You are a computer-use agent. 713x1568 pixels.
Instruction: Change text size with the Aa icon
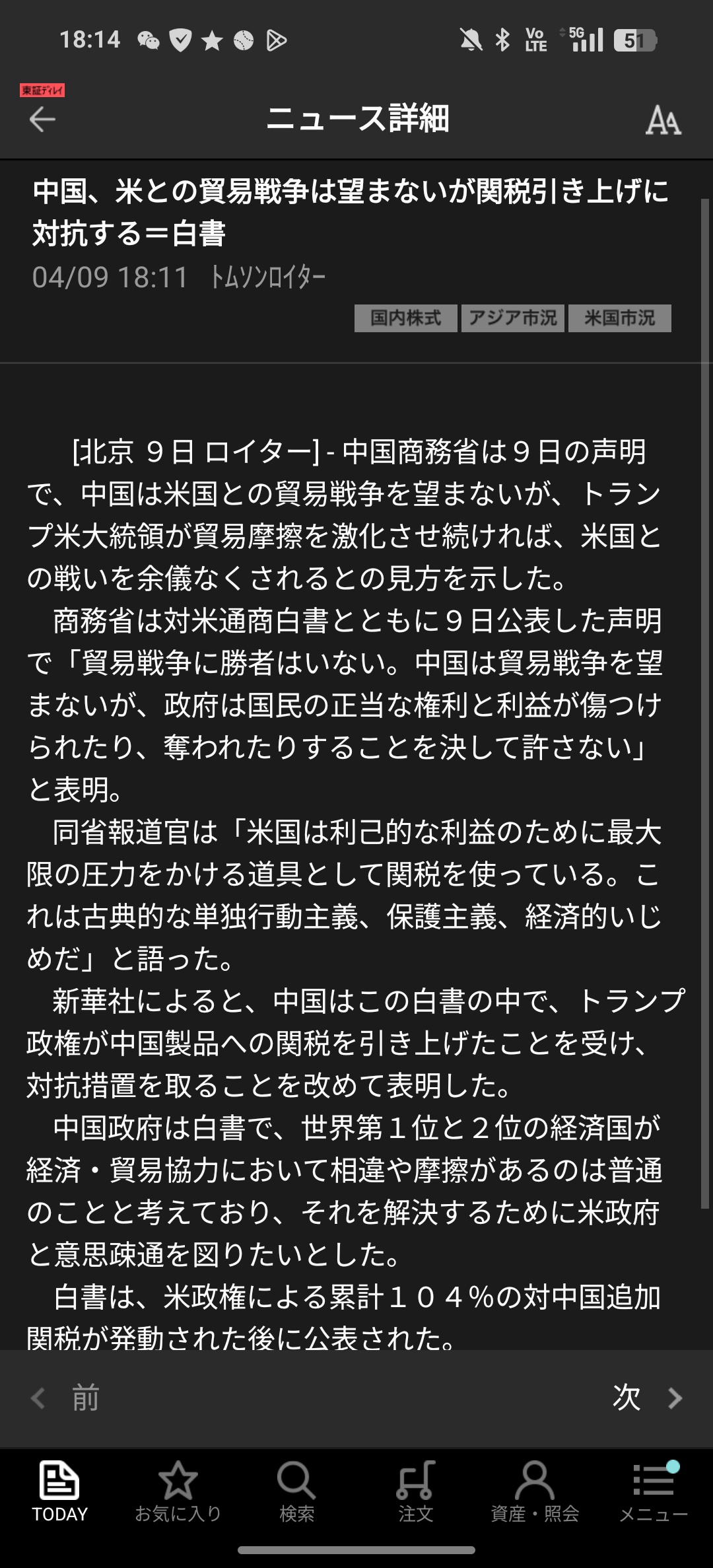pyautogui.click(x=663, y=120)
